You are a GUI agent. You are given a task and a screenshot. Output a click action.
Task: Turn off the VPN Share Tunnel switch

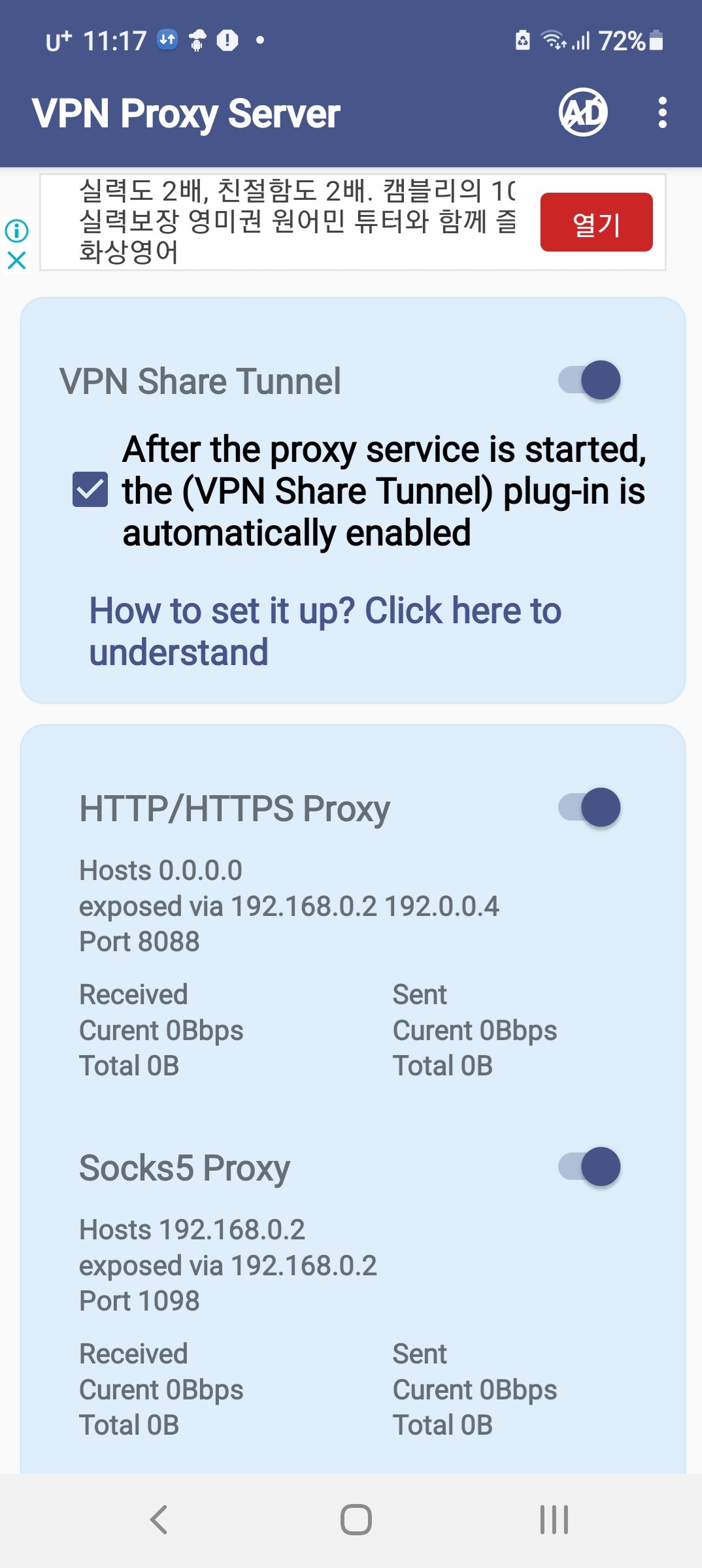[x=589, y=380]
